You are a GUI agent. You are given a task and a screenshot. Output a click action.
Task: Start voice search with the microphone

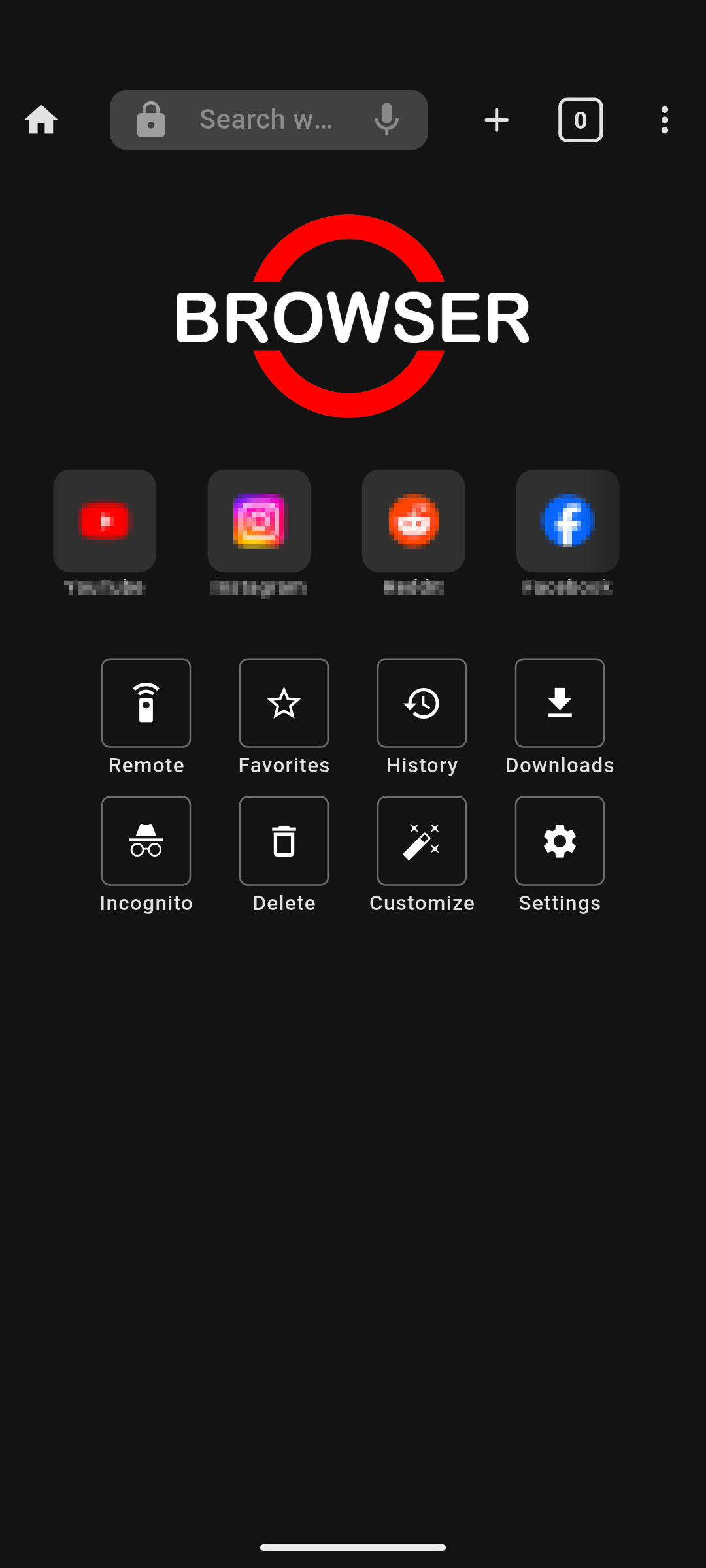pyautogui.click(x=386, y=120)
